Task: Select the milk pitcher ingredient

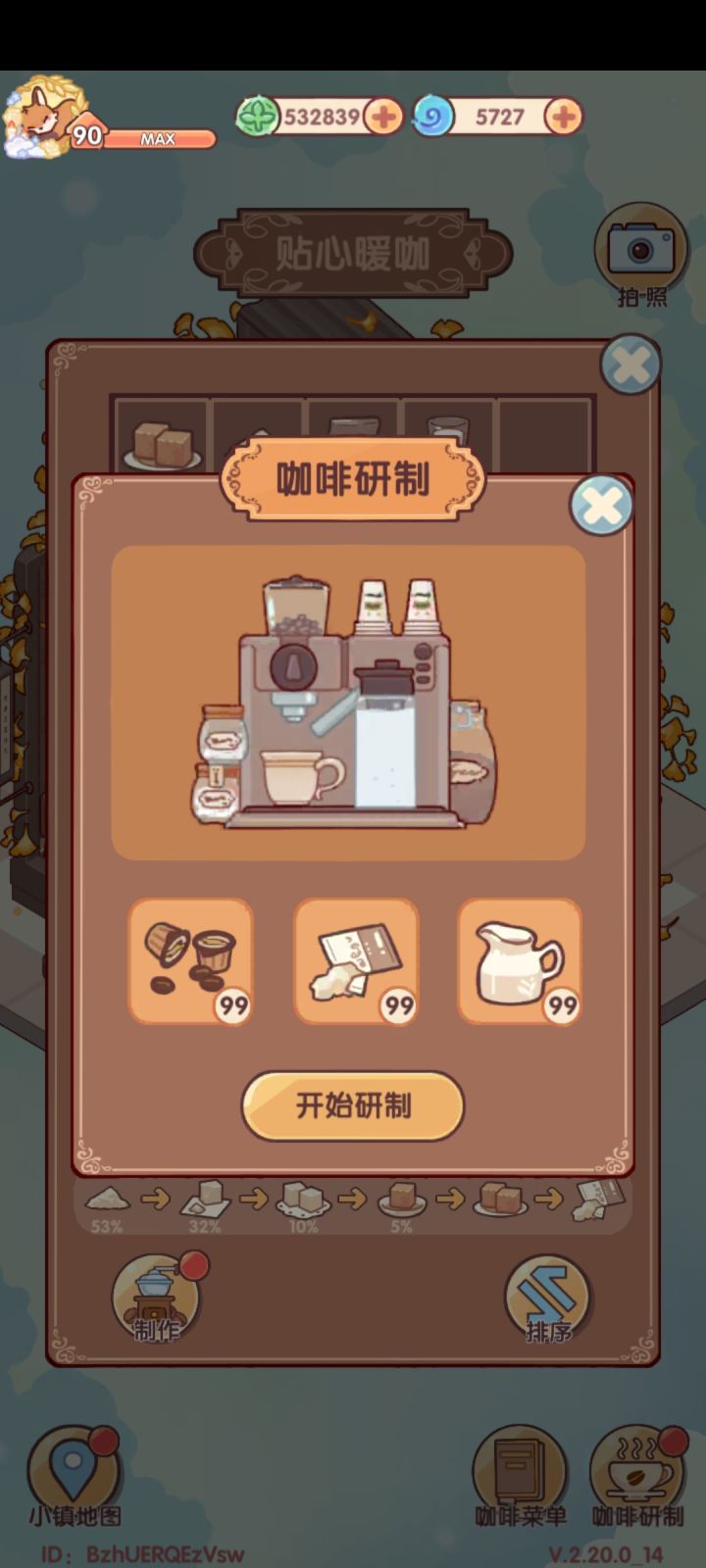Action: [521, 963]
